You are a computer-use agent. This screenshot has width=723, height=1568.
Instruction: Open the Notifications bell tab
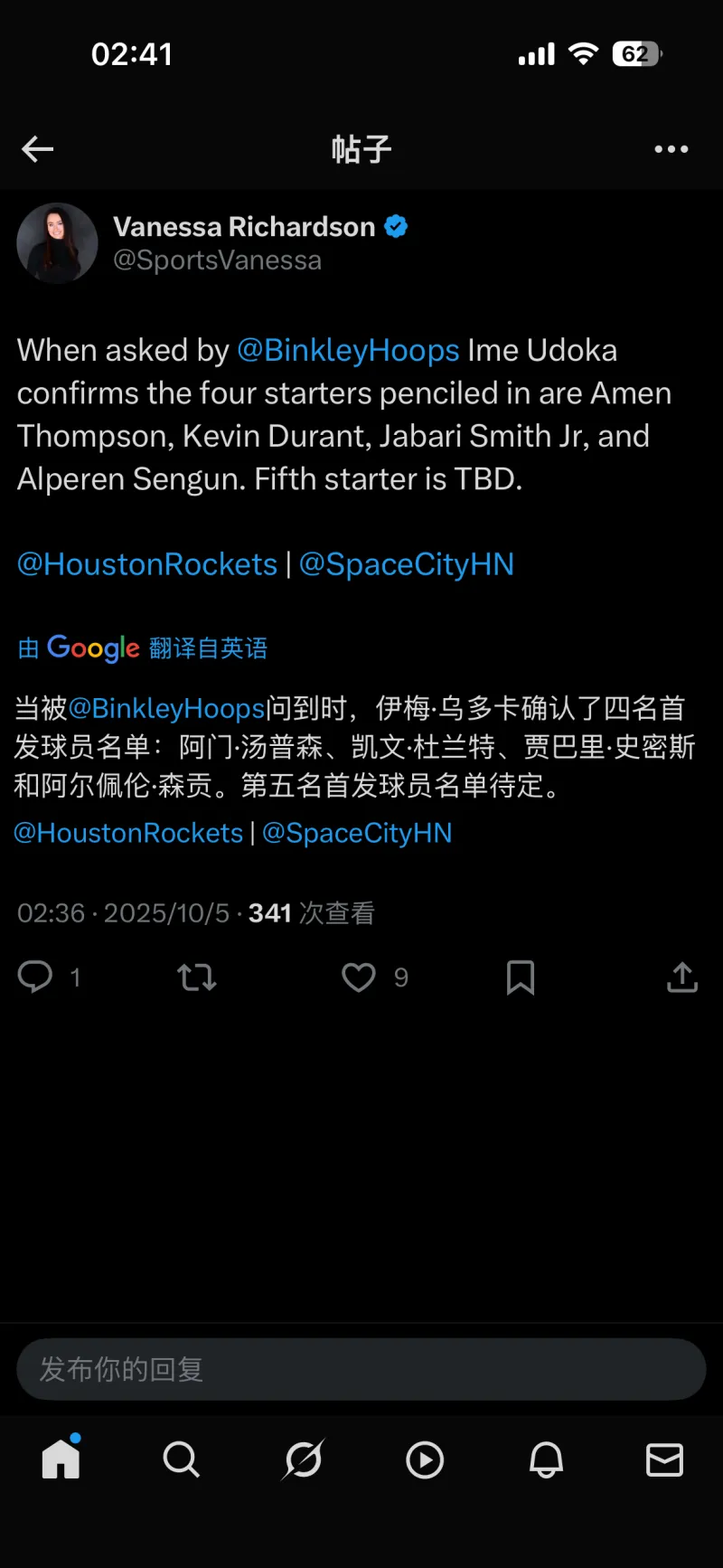coord(546,1459)
